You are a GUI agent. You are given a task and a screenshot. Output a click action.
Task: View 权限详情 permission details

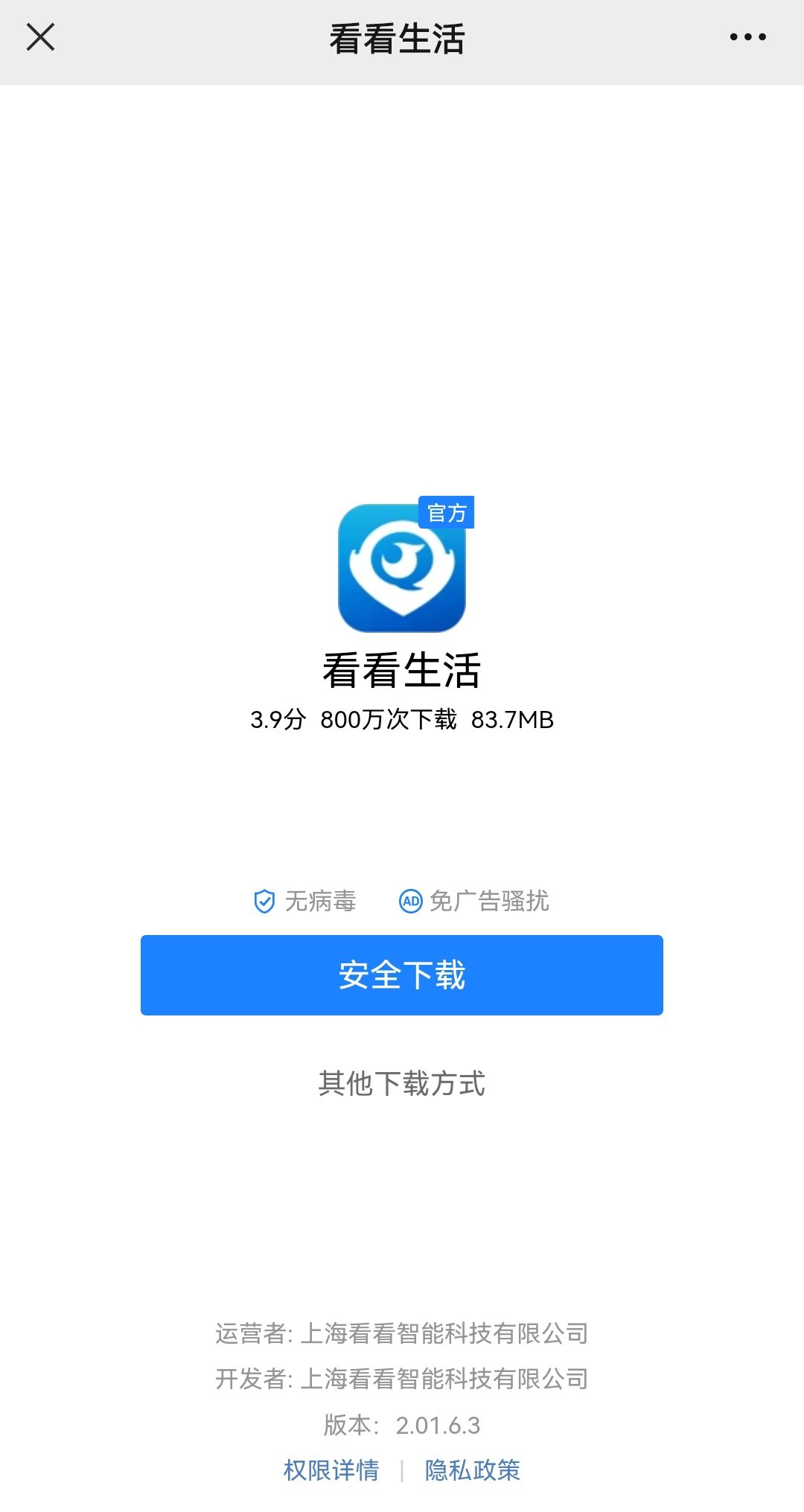pyautogui.click(x=331, y=1470)
